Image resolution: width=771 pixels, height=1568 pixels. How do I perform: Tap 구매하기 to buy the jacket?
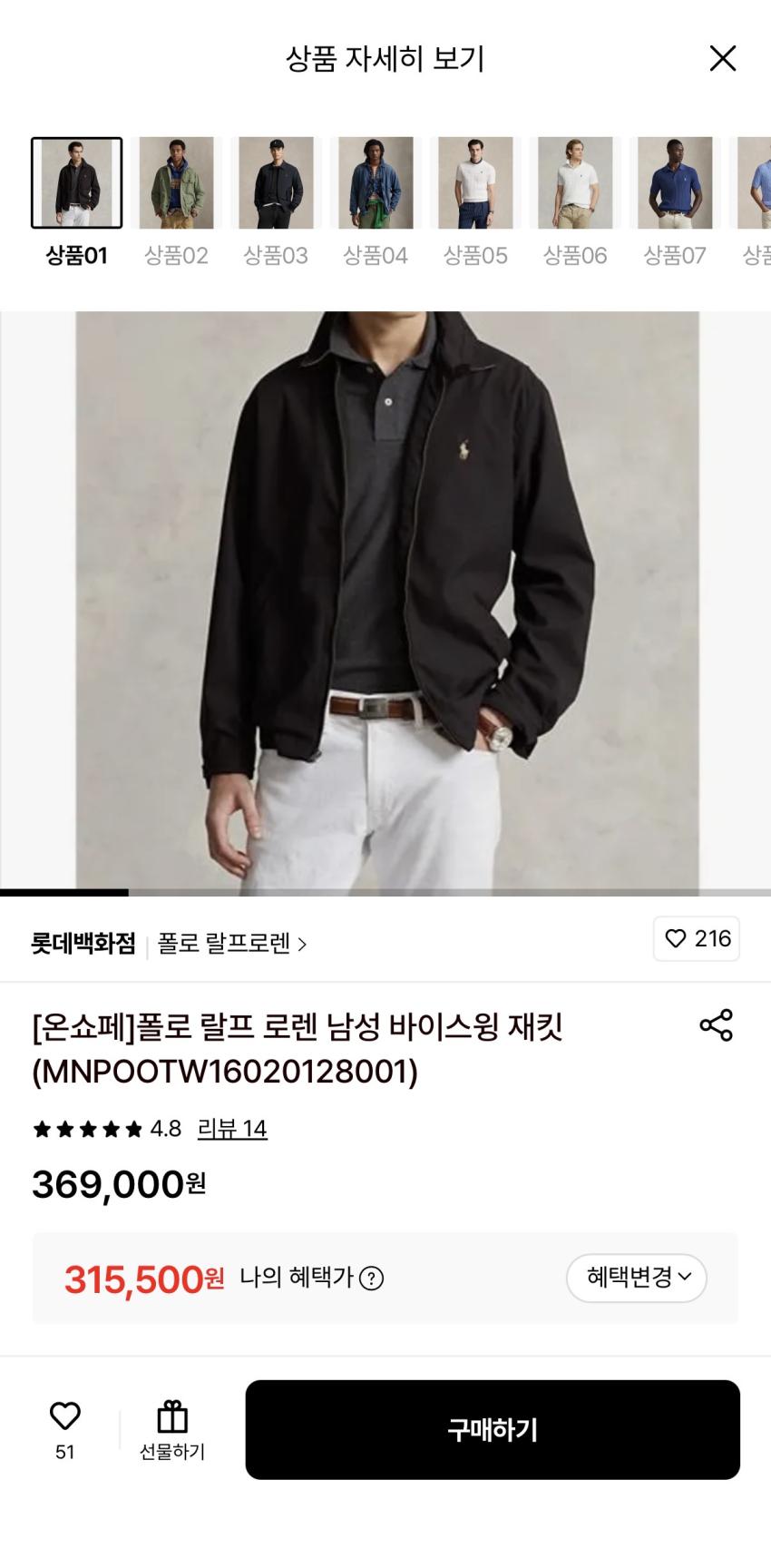[x=493, y=1430]
